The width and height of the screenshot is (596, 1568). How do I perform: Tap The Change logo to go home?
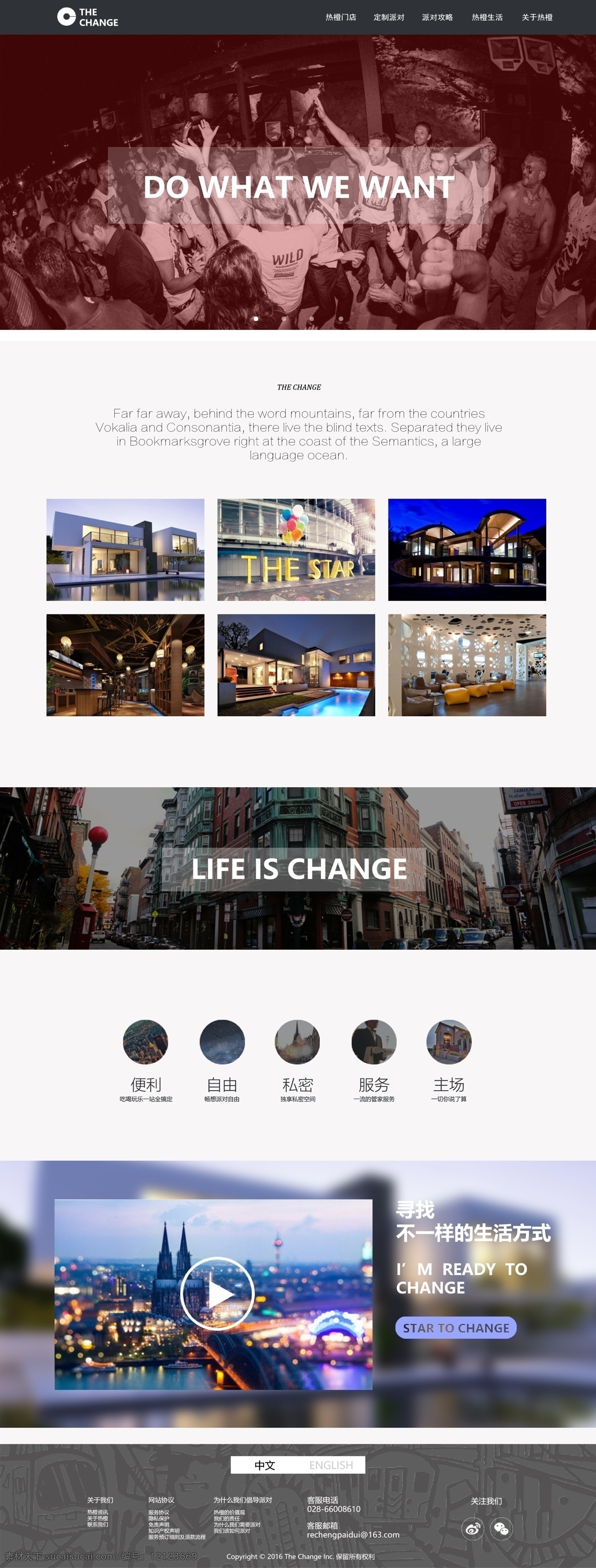click(88, 17)
